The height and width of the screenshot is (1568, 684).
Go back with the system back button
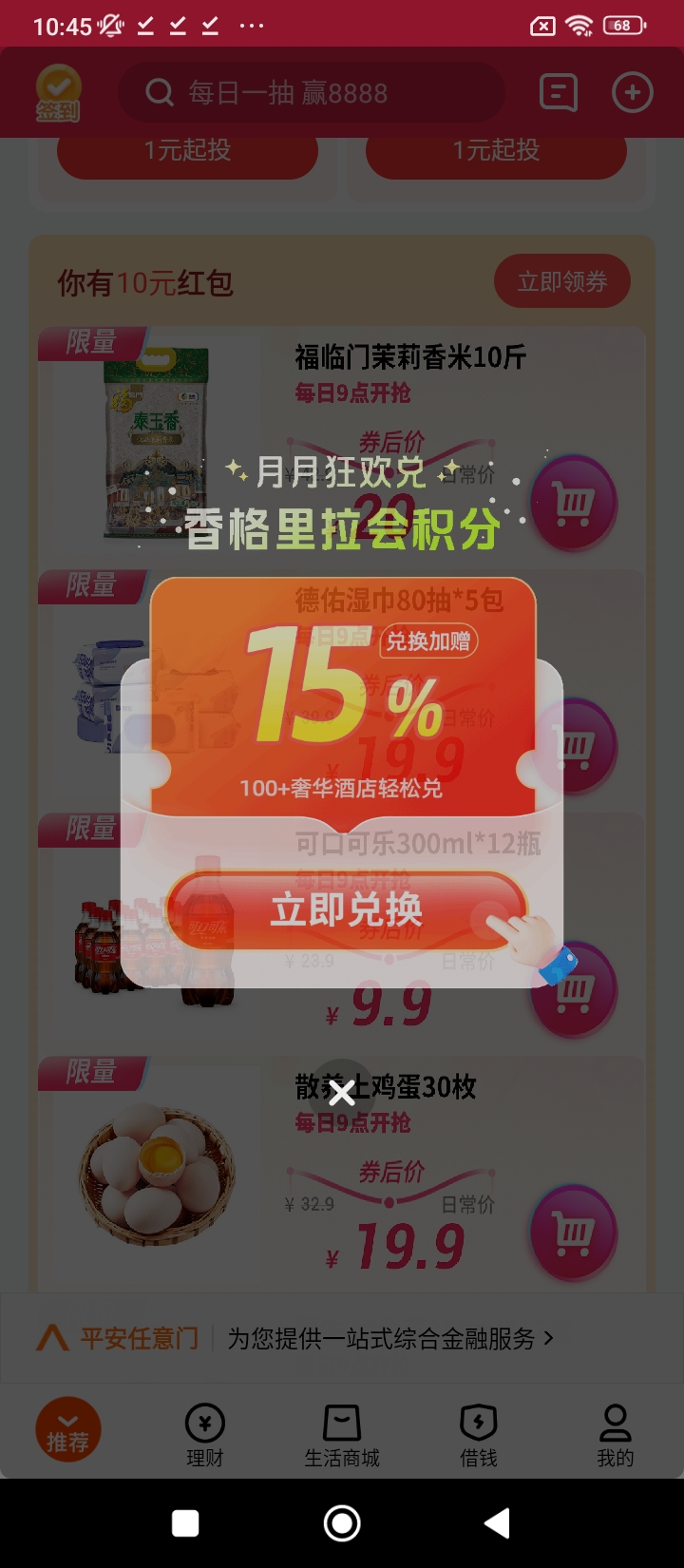(x=497, y=1523)
